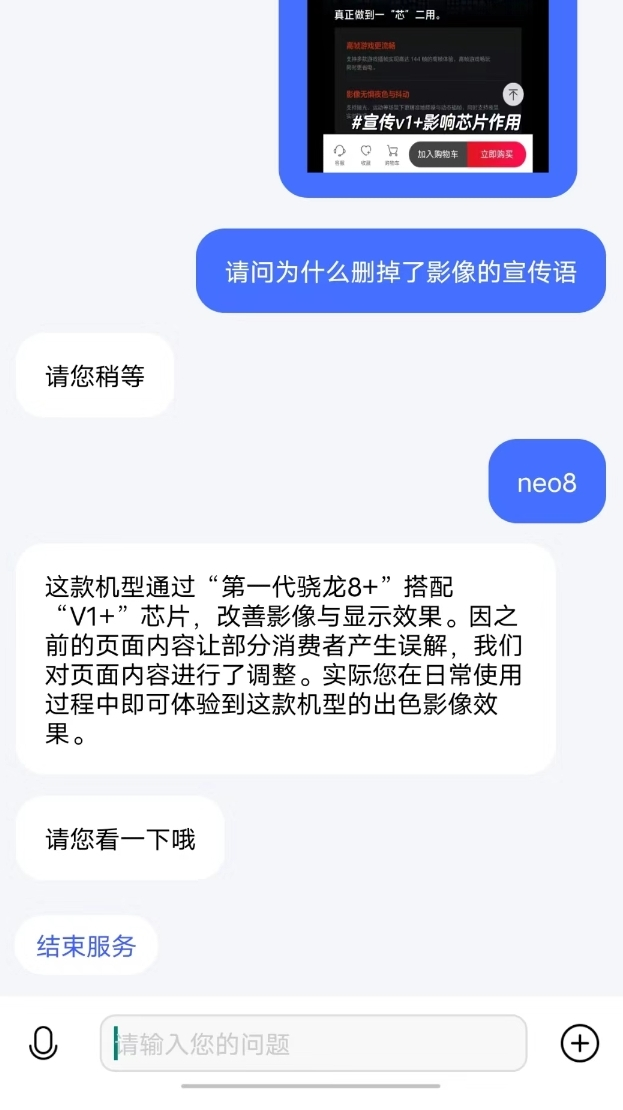
Task: Tap the microphone voice input icon
Action: click(x=43, y=1043)
